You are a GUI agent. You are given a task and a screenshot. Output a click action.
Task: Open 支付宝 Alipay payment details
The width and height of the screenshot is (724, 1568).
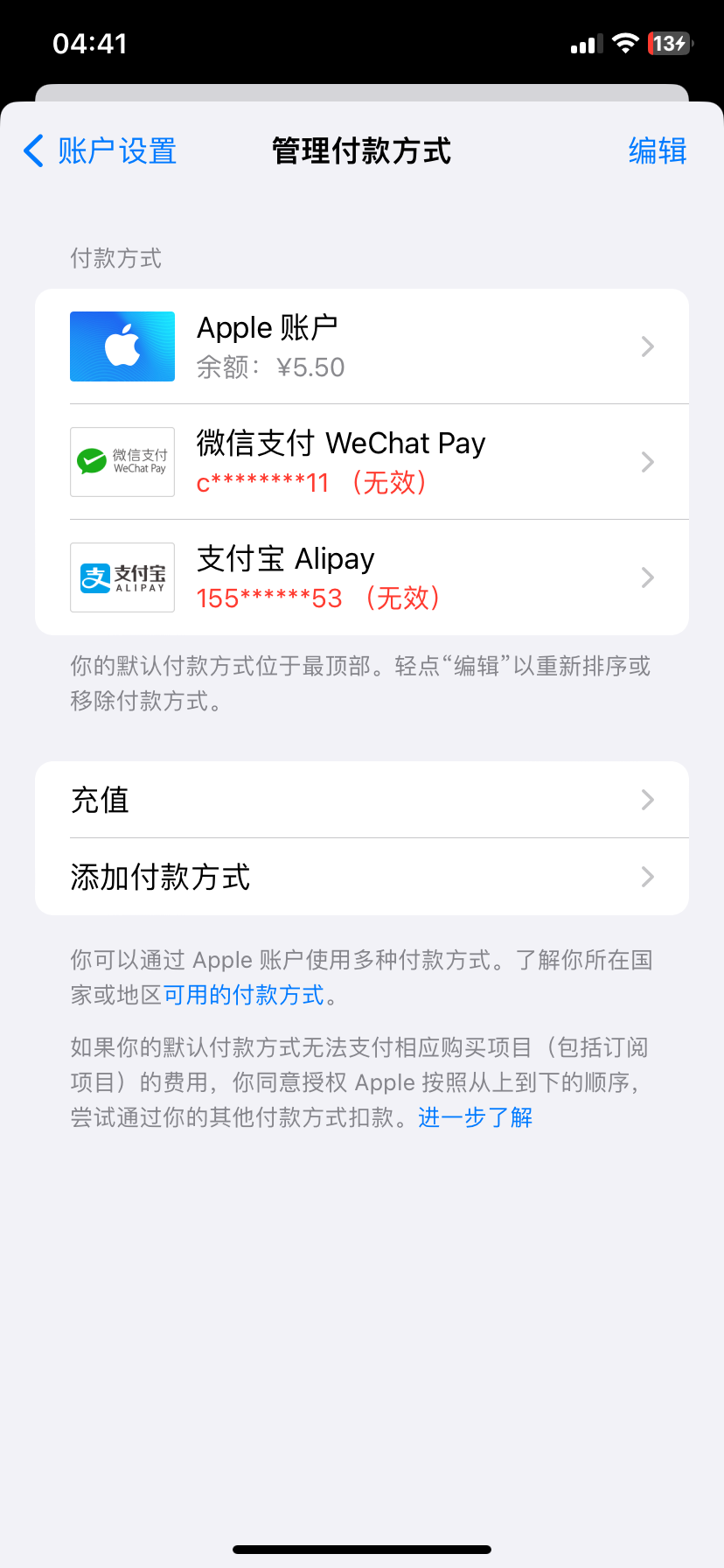click(x=362, y=577)
